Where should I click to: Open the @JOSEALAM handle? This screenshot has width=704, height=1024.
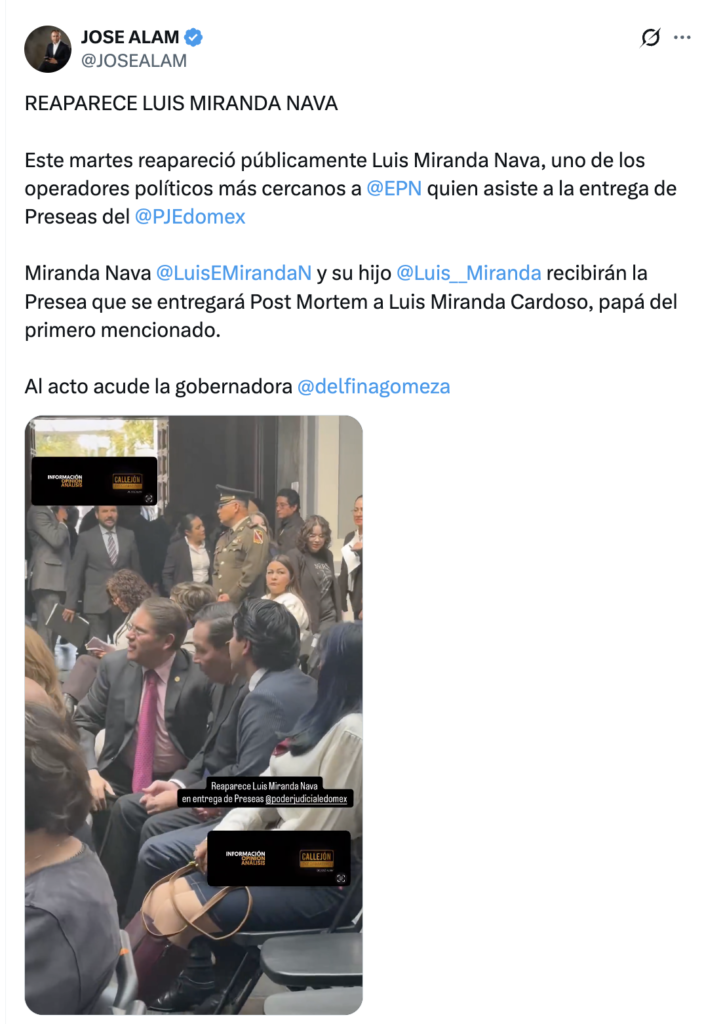point(133,61)
